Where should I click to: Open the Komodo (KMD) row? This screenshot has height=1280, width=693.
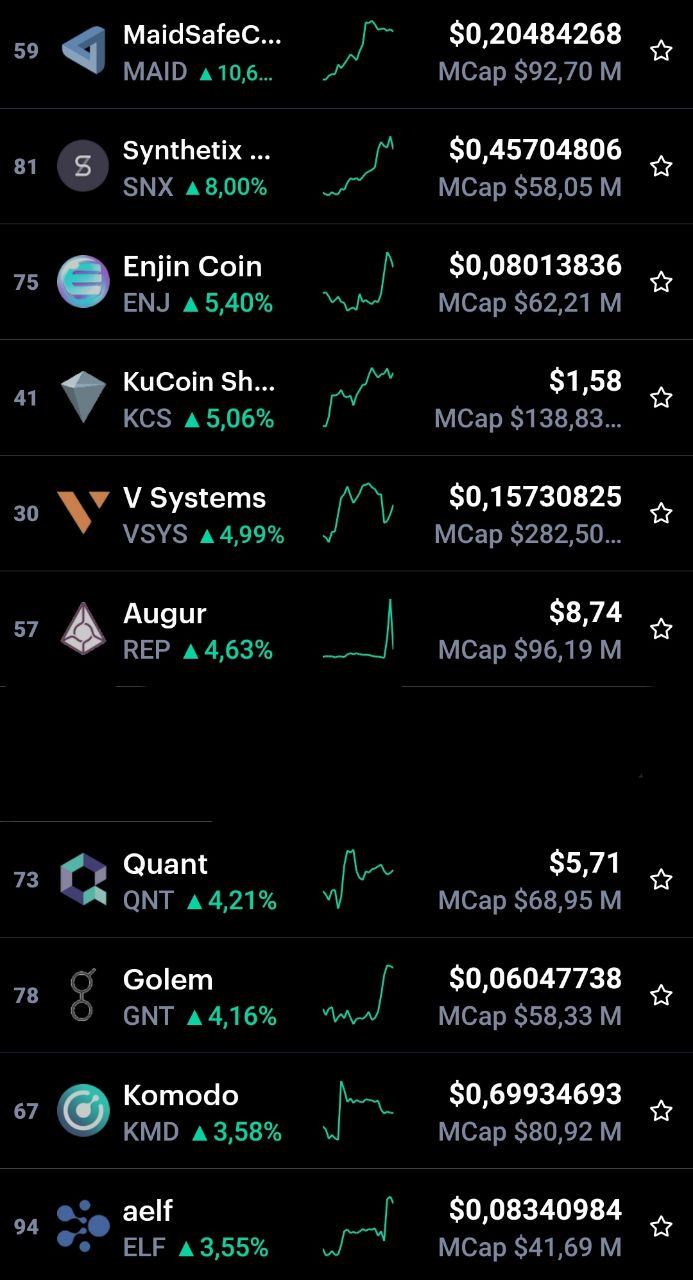tap(346, 1111)
